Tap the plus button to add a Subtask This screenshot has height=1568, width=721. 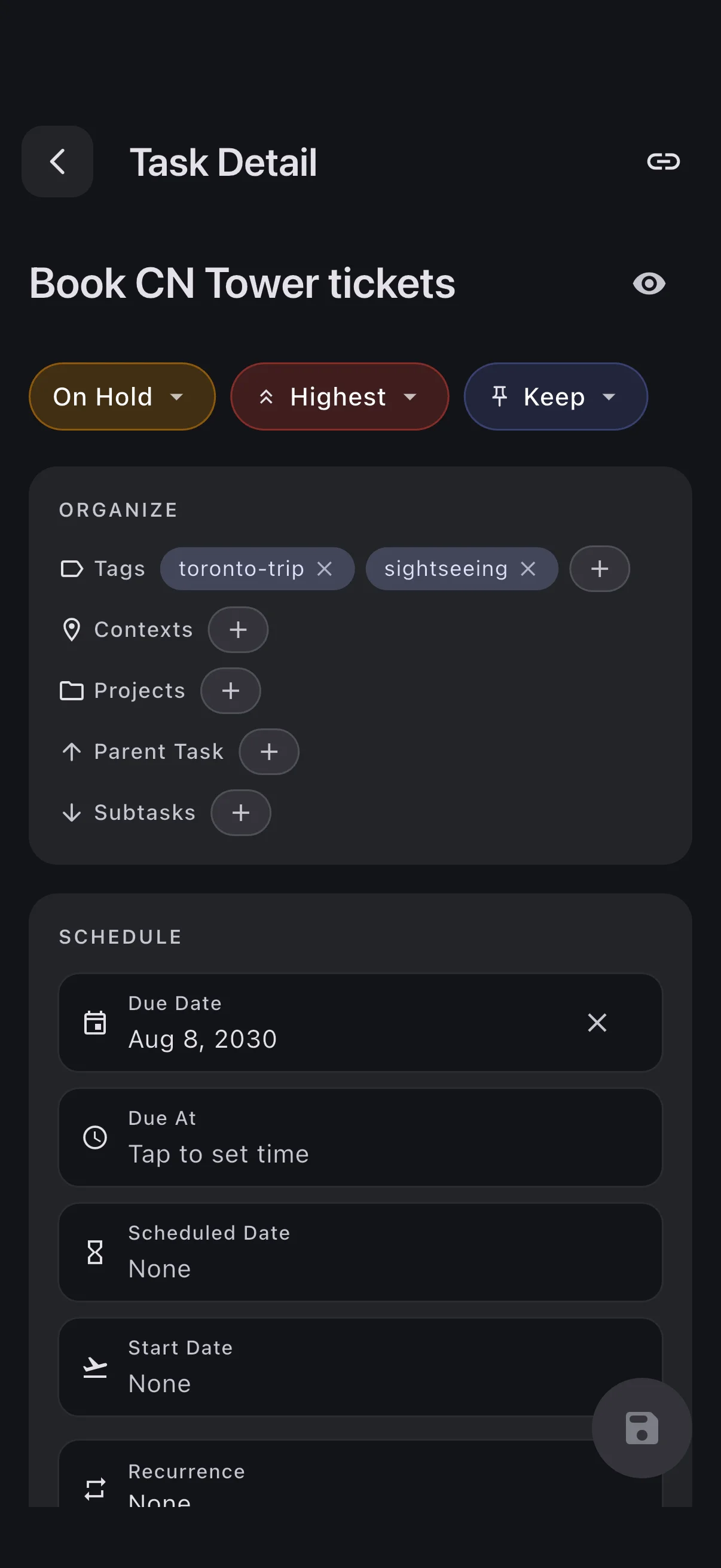point(240,813)
